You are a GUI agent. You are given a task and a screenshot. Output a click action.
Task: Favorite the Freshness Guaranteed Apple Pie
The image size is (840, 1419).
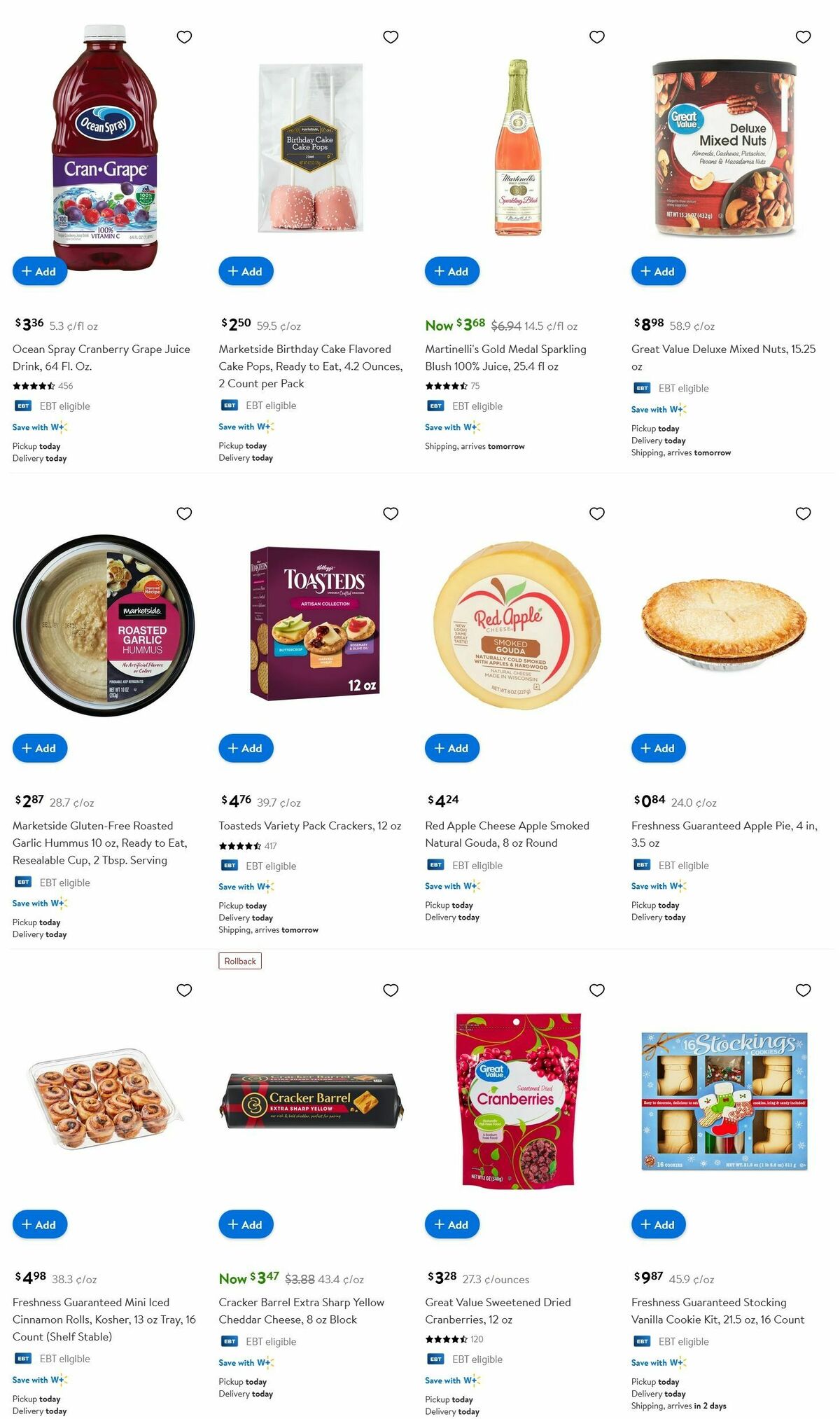pos(803,513)
